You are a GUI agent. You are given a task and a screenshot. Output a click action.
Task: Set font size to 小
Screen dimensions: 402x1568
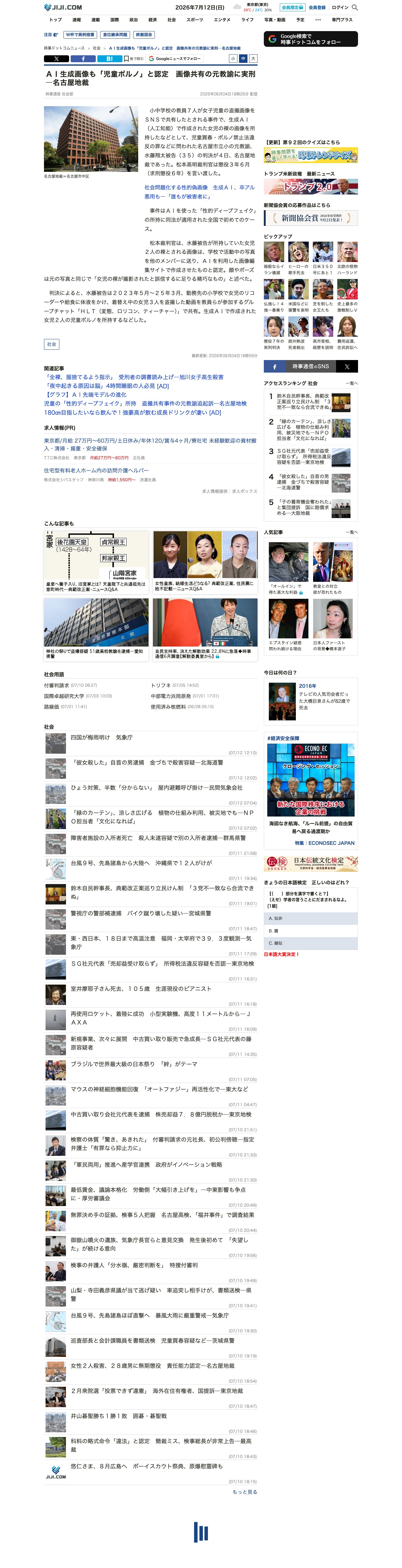click(x=233, y=59)
